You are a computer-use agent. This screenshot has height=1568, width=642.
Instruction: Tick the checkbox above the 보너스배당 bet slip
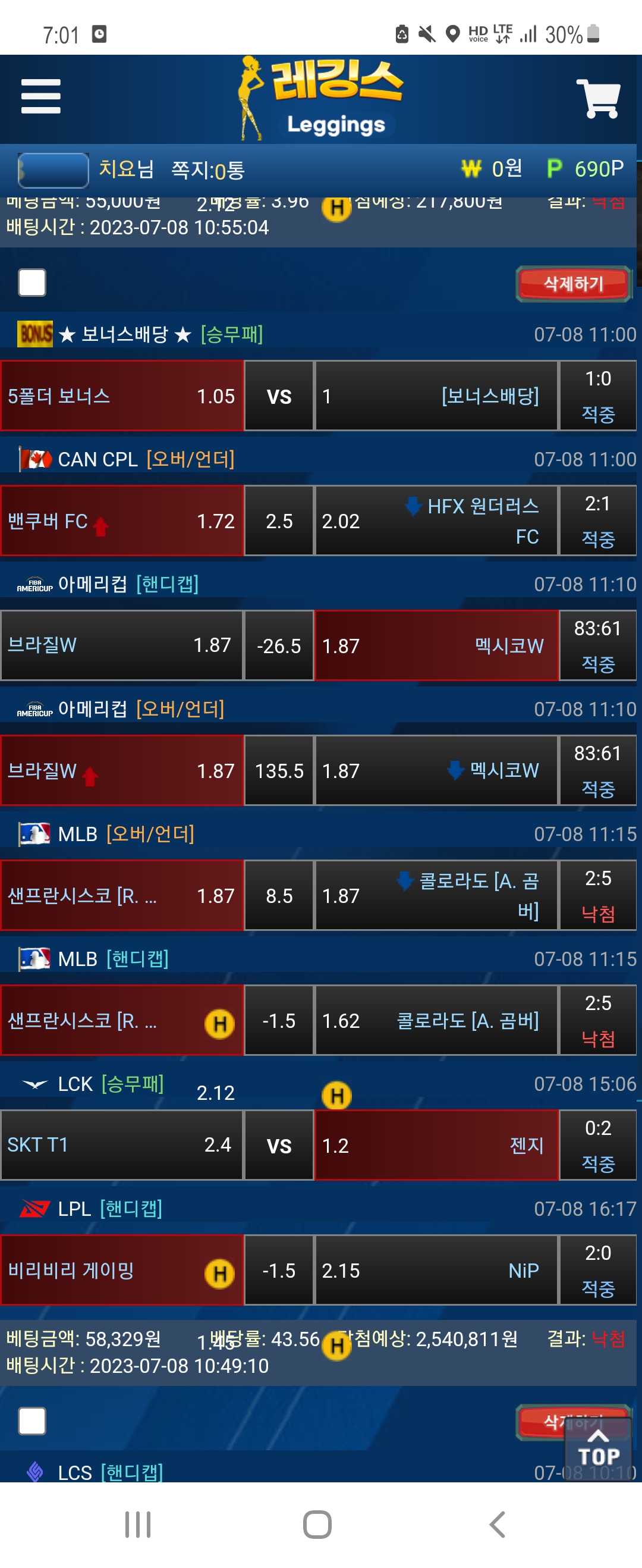point(32,283)
